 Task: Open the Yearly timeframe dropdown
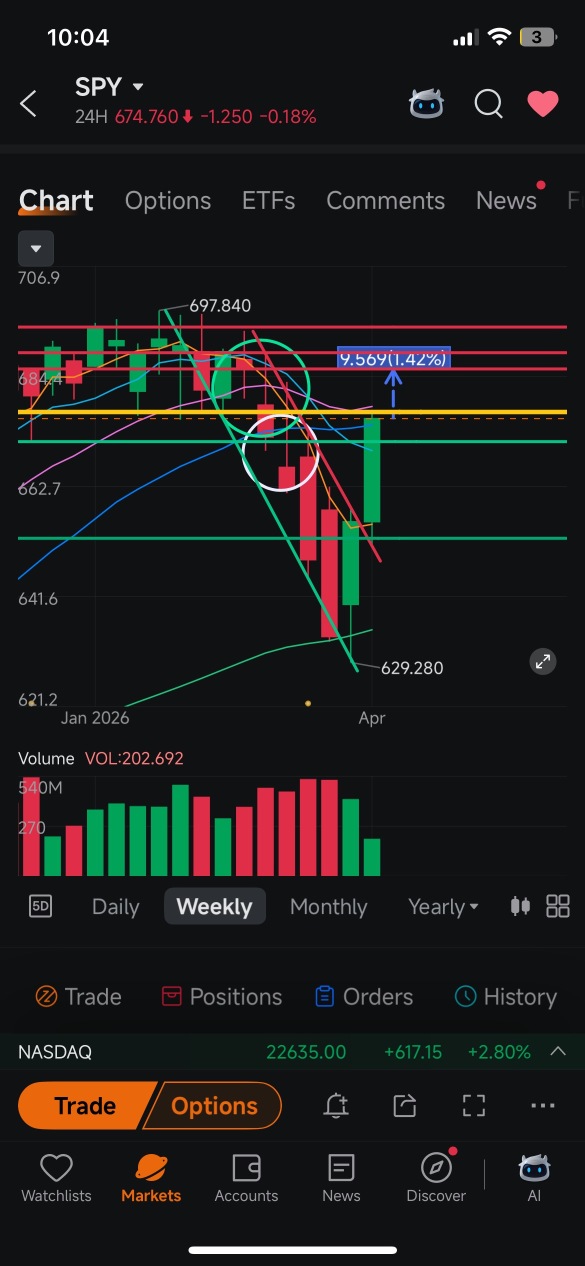click(443, 907)
